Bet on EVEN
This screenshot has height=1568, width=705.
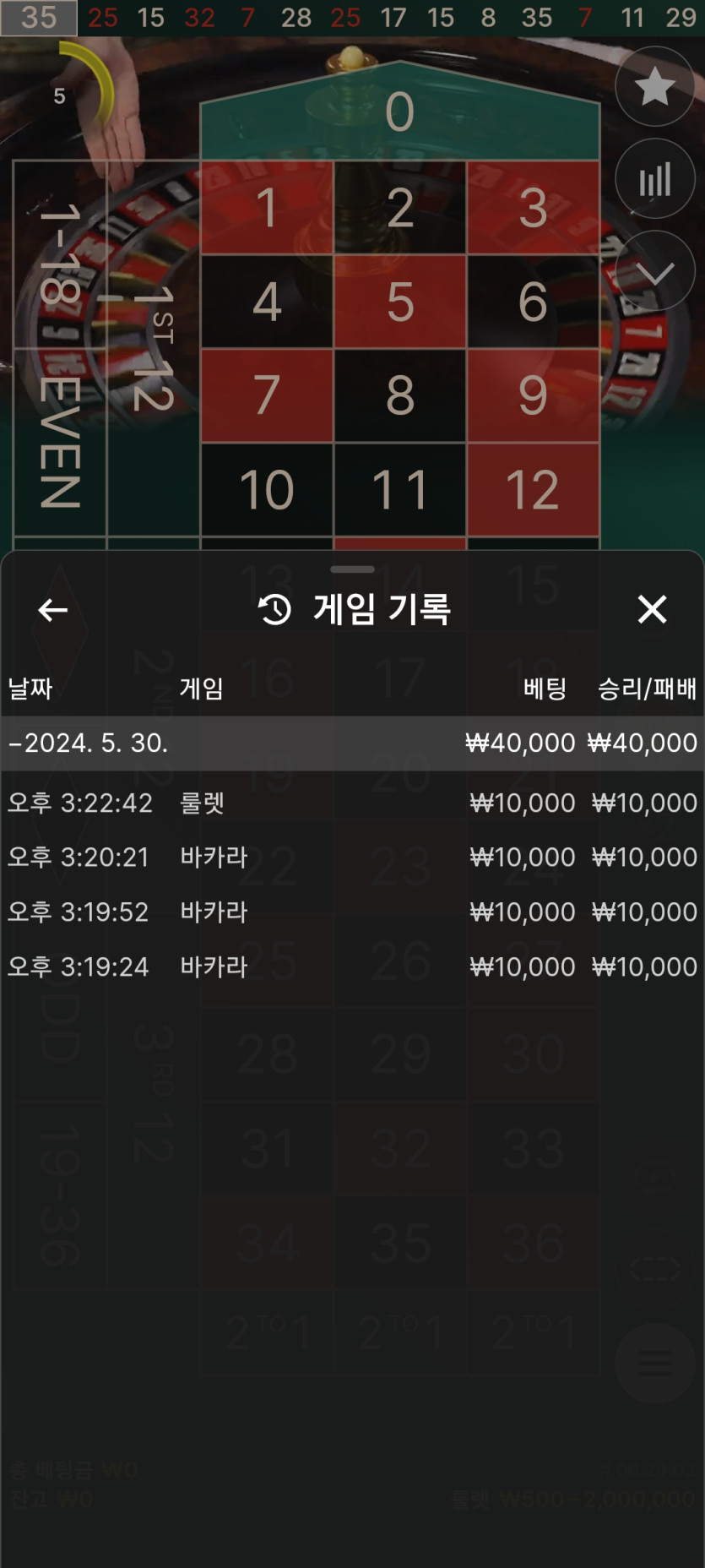pos(60,442)
